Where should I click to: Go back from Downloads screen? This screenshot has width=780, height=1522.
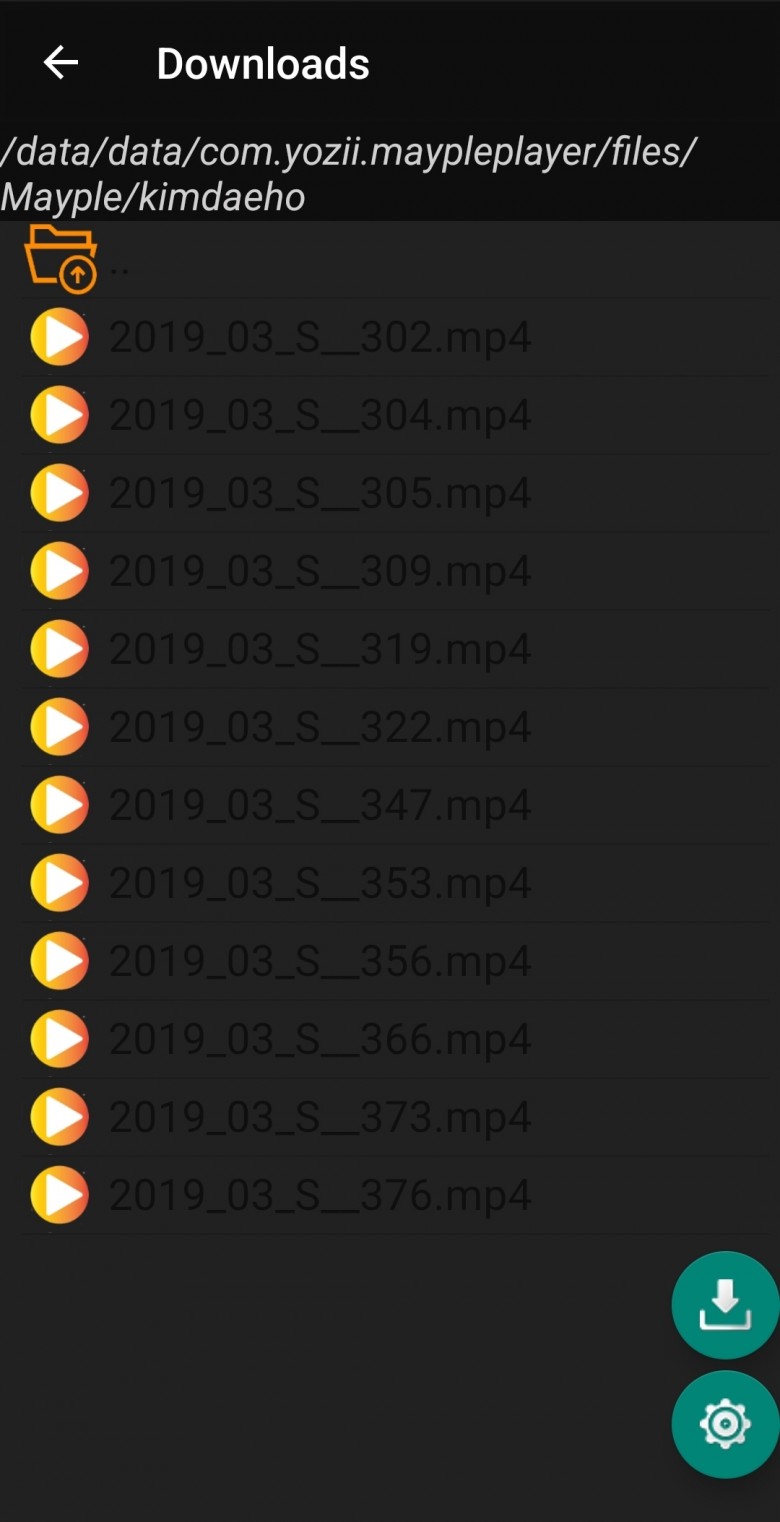(x=61, y=63)
